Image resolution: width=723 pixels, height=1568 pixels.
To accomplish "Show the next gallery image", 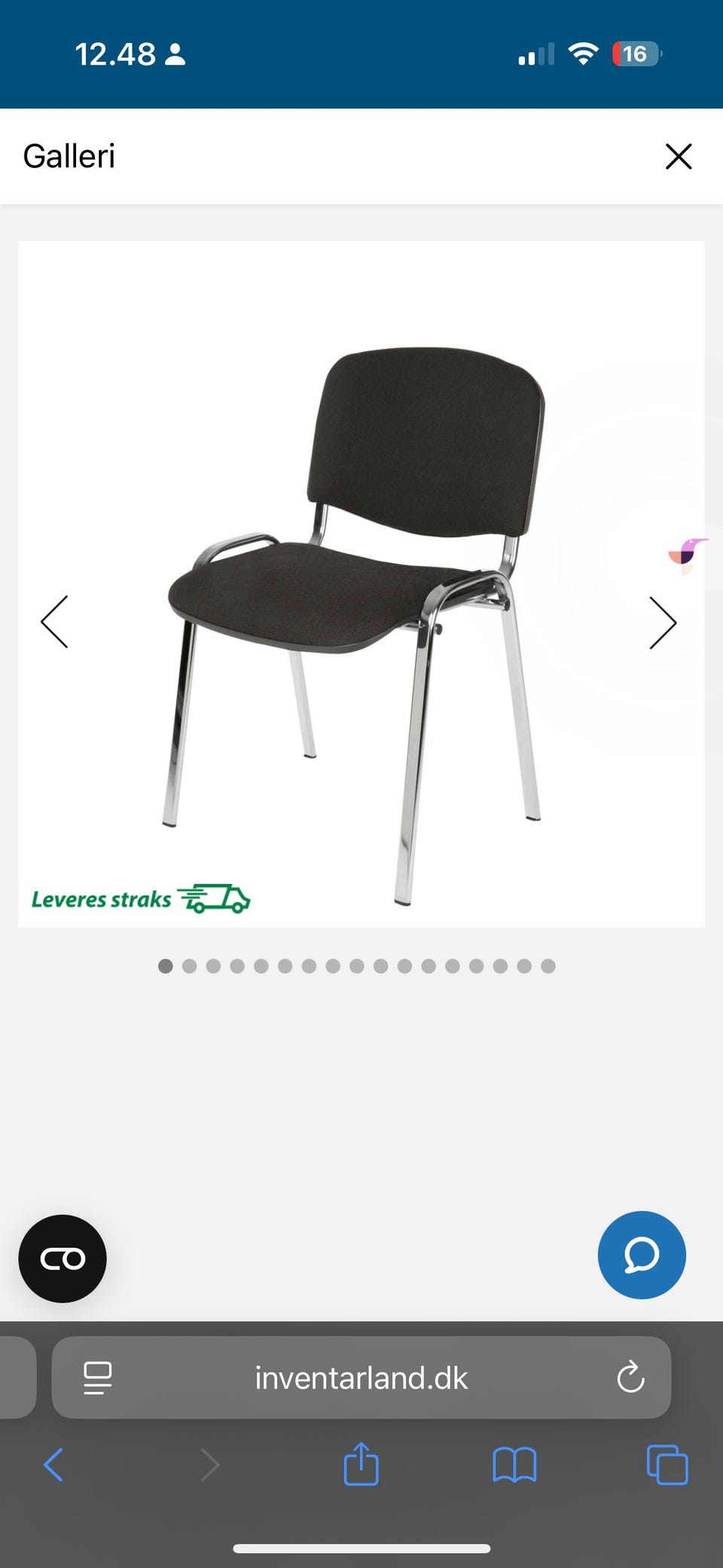I will click(x=663, y=622).
